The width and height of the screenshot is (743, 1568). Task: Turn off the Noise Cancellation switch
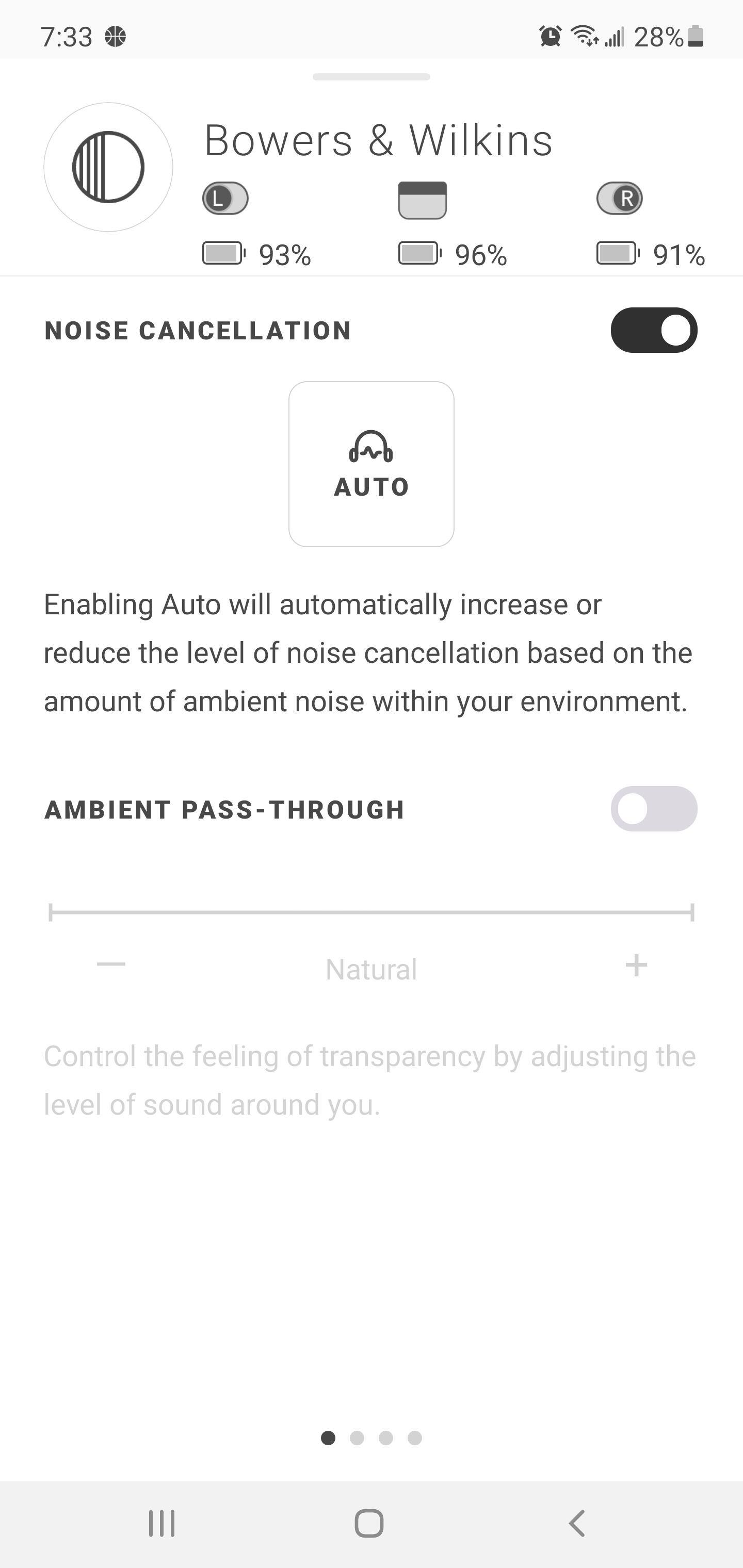[653, 330]
